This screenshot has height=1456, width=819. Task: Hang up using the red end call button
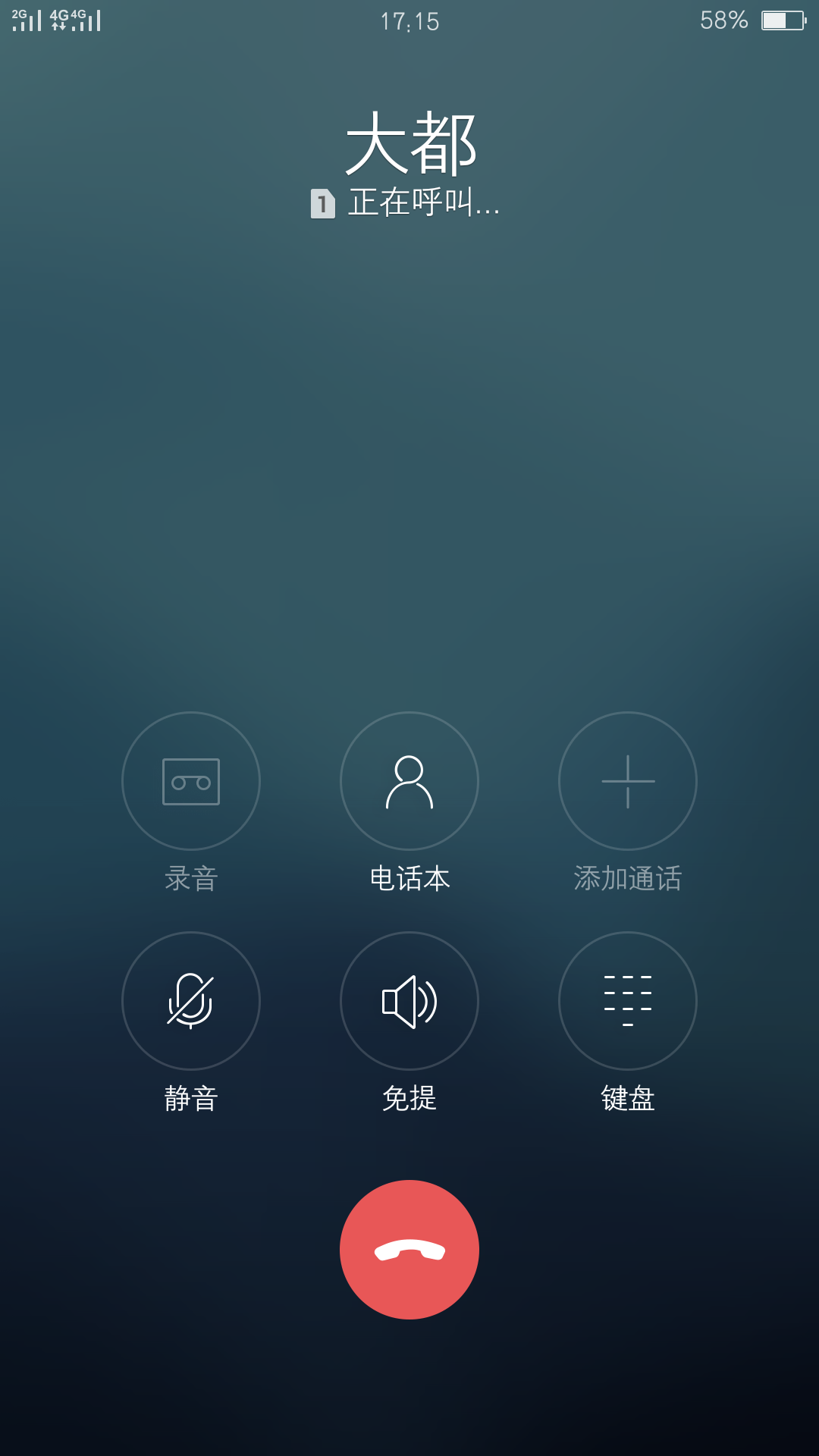click(x=409, y=1250)
